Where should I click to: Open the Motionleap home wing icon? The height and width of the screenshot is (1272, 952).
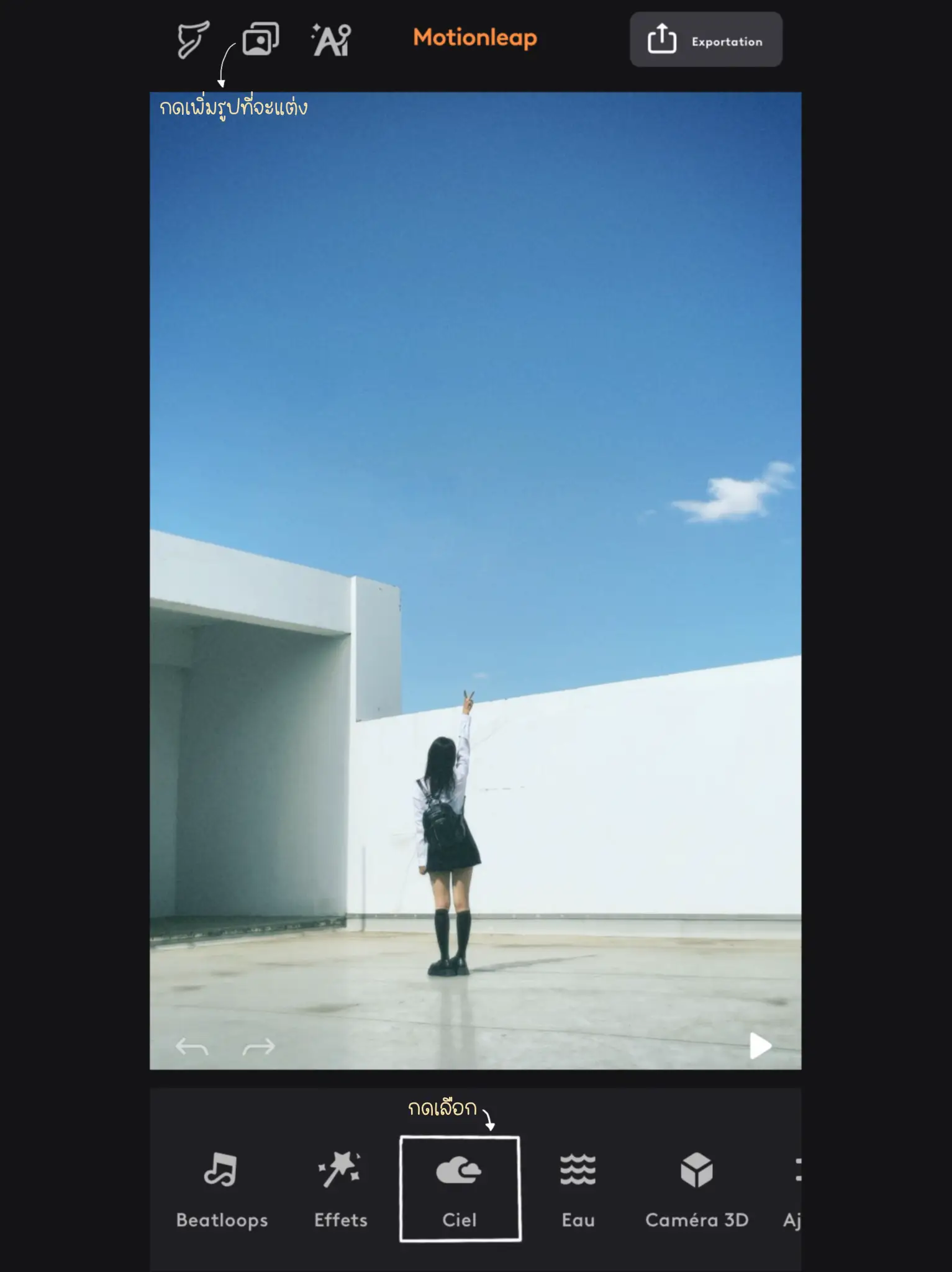click(192, 40)
